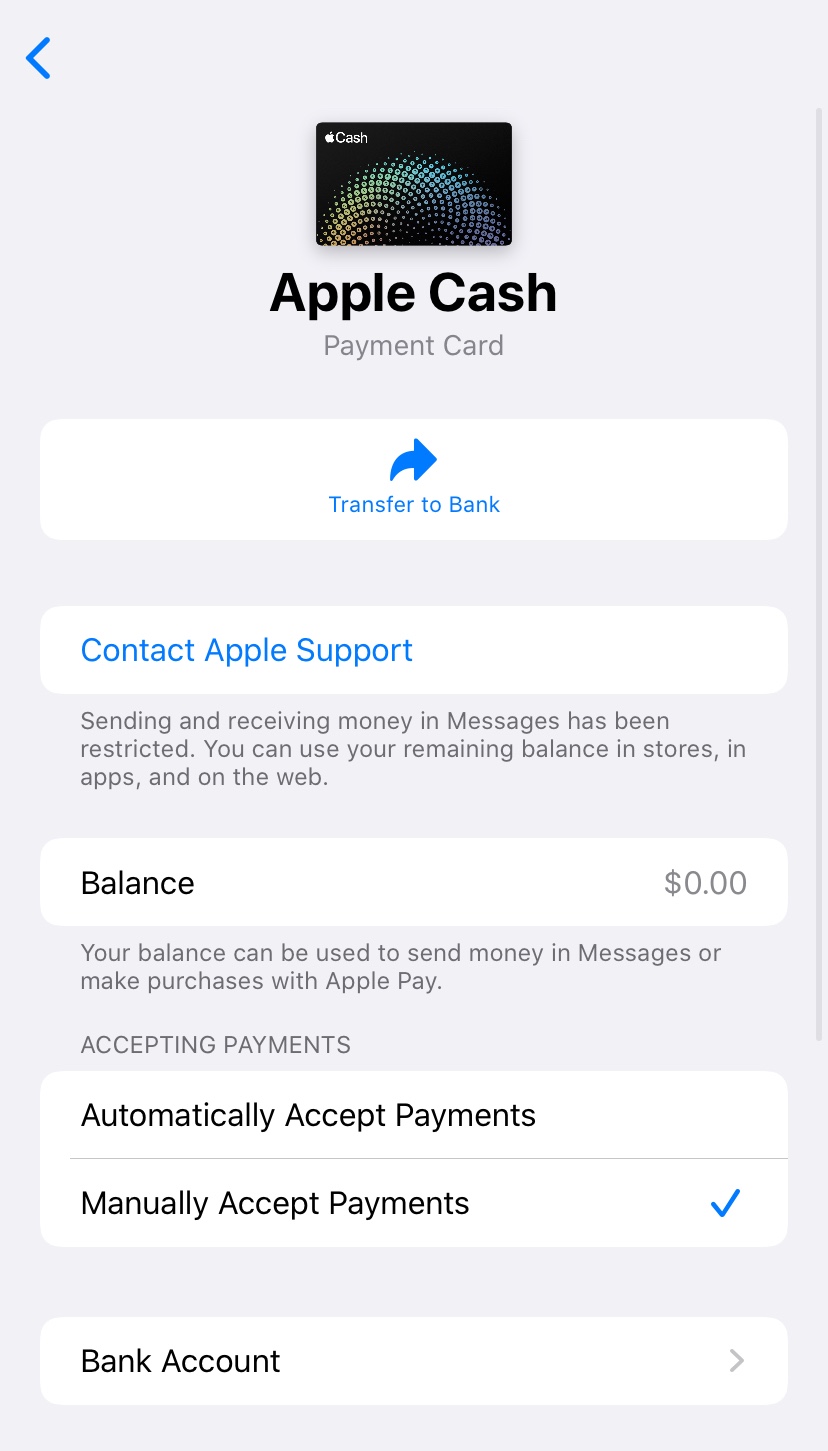Screen dimensions: 828x1451
Task: Tap Transfer to Bank
Action: 413,479
